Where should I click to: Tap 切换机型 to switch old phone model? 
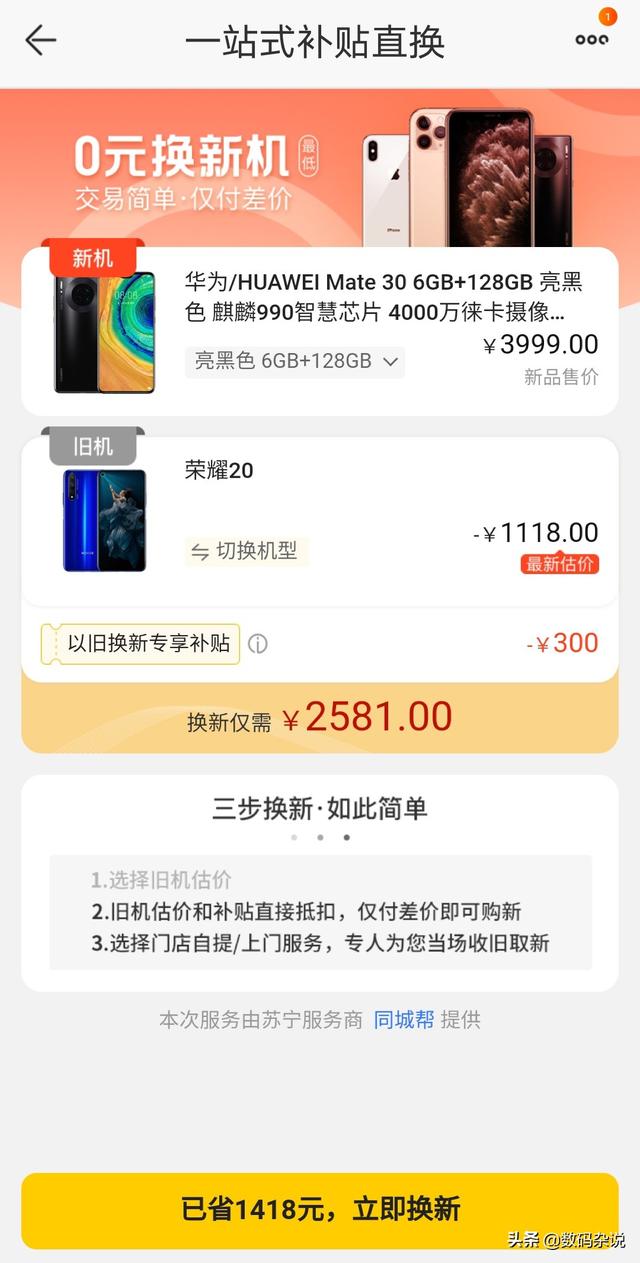pyautogui.click(x=246, y=551)
